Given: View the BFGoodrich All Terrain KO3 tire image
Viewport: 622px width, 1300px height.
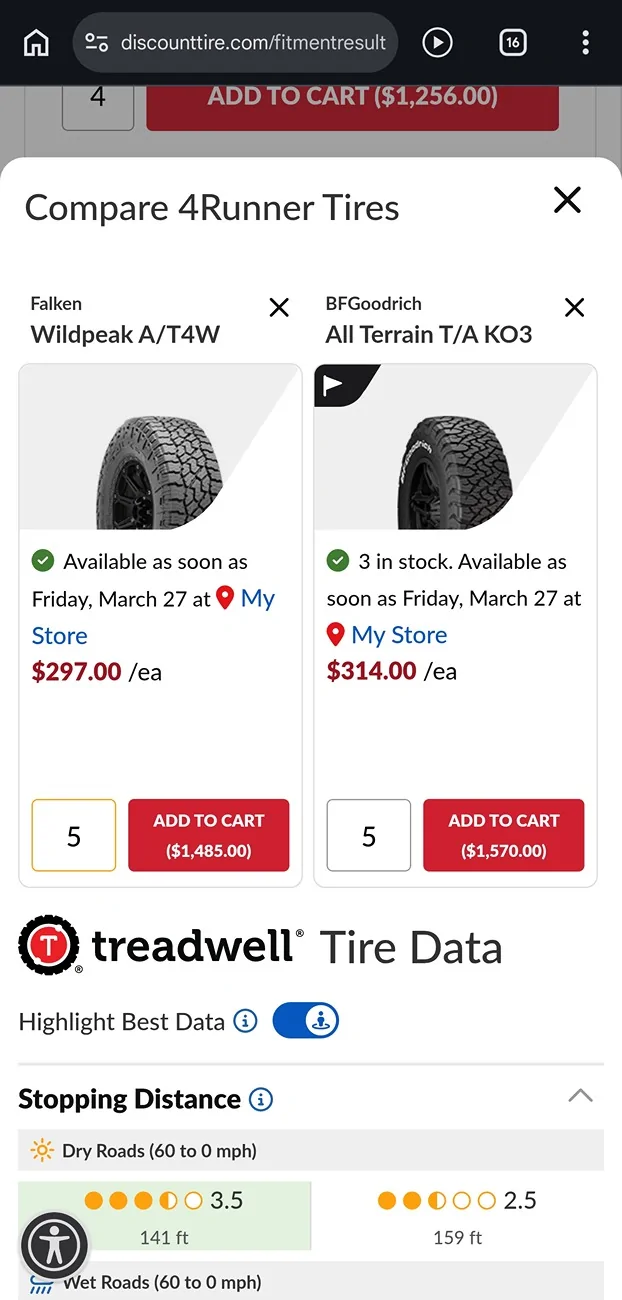Looking at the screenshot, I should pyautogui.click(x=455, y=465).
